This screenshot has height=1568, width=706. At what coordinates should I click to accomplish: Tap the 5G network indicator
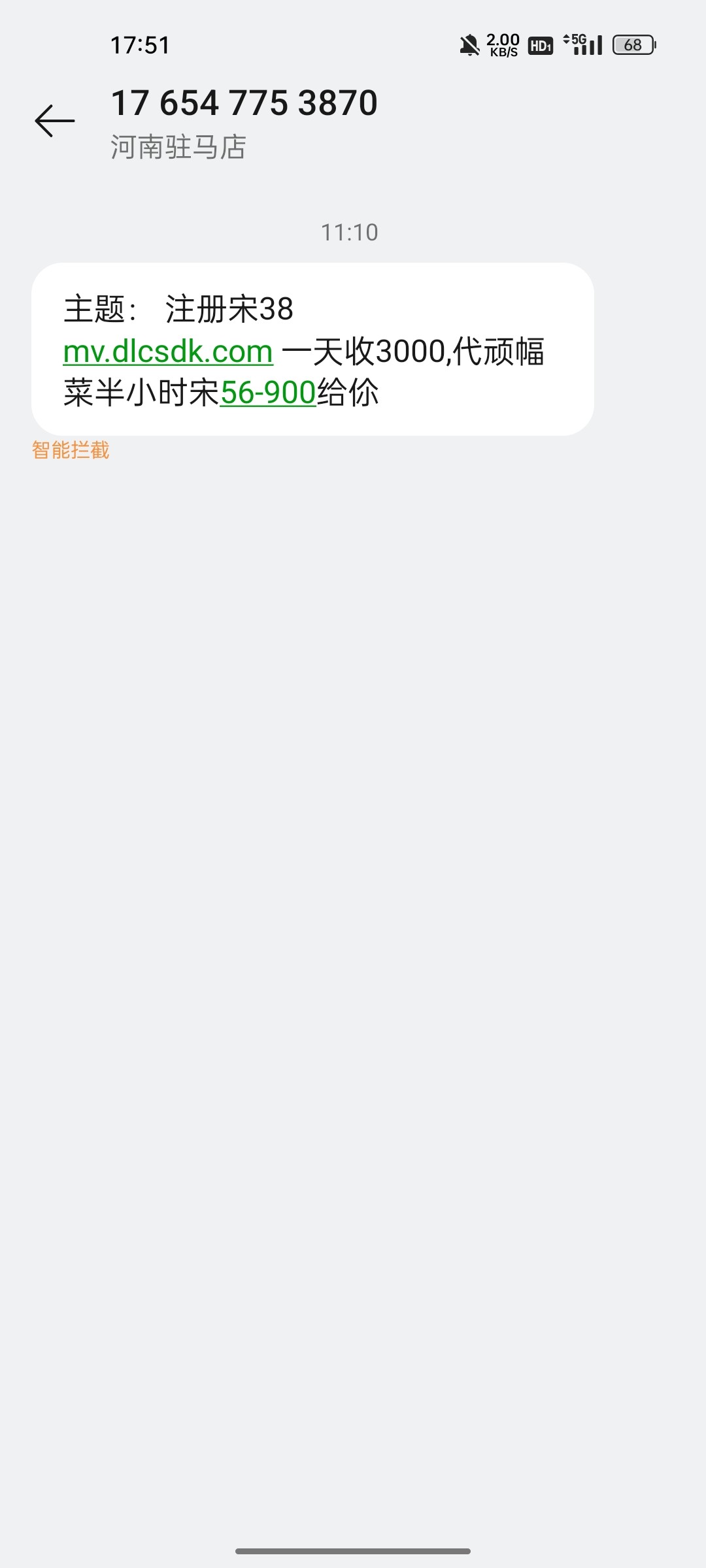(x=578, y=41)
